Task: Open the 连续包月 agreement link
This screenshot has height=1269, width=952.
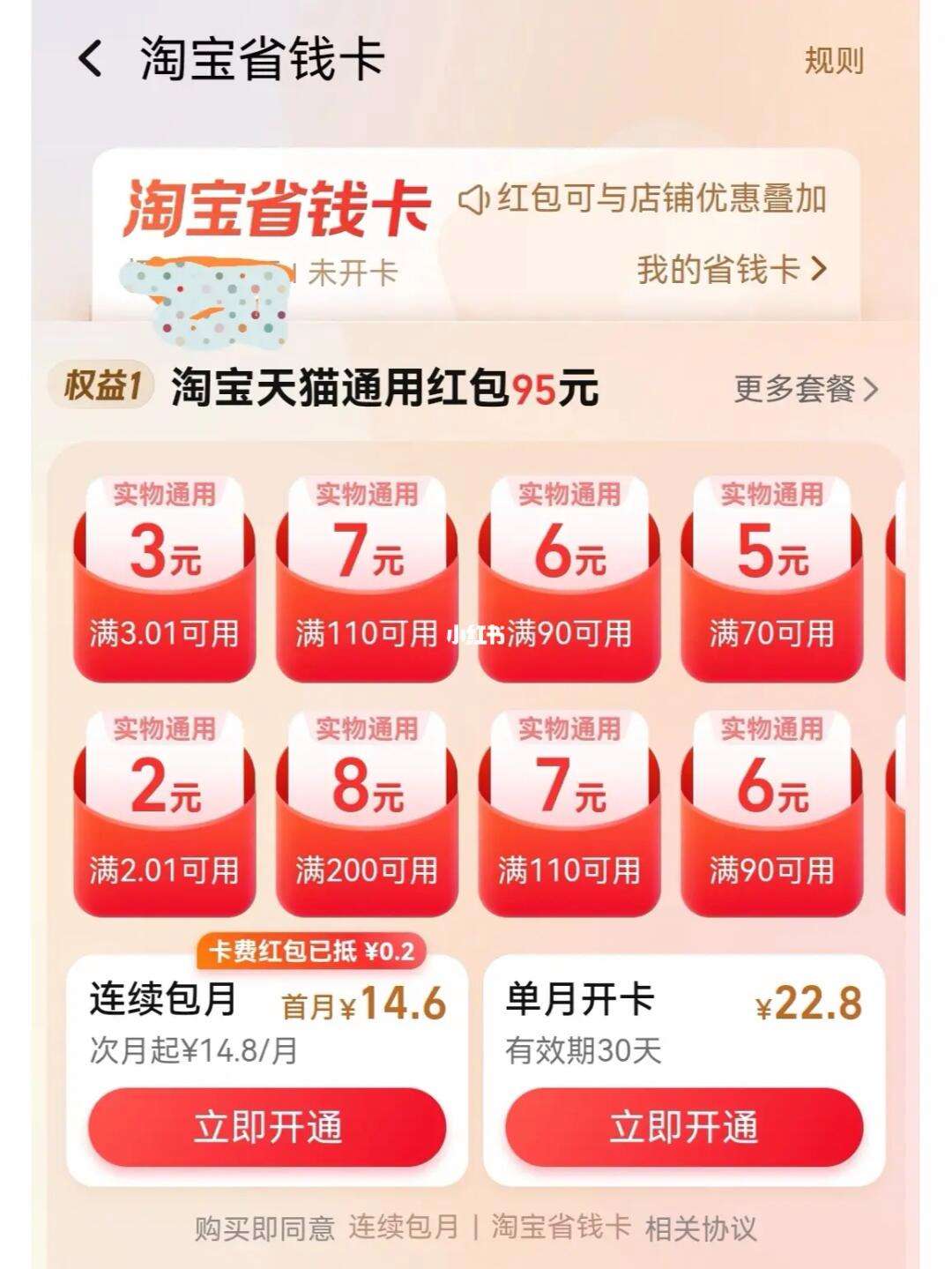Action: pyautogui.click(x=403, y=1227)
